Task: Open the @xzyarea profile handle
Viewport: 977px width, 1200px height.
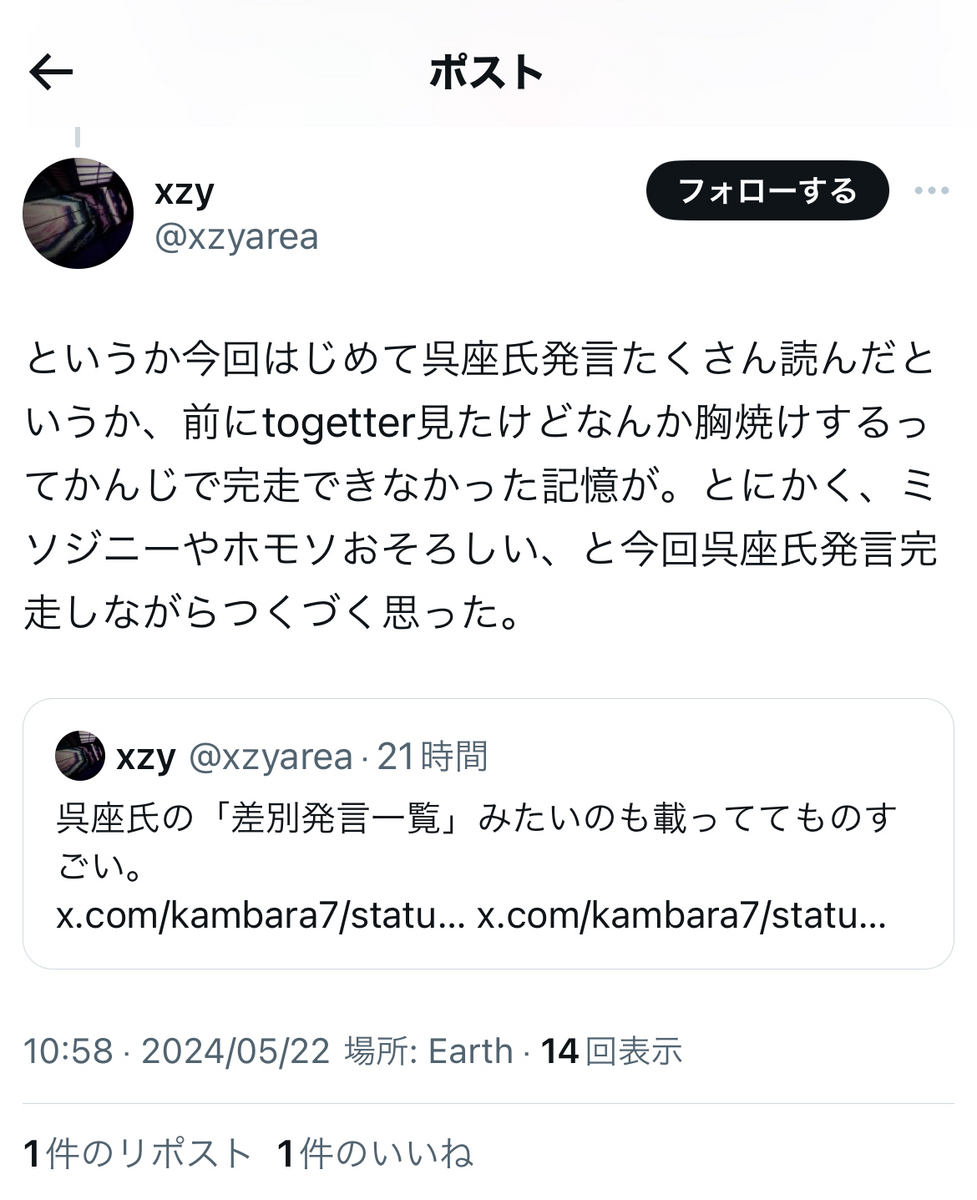Action: pyautogui.click(x=236, y=238)
